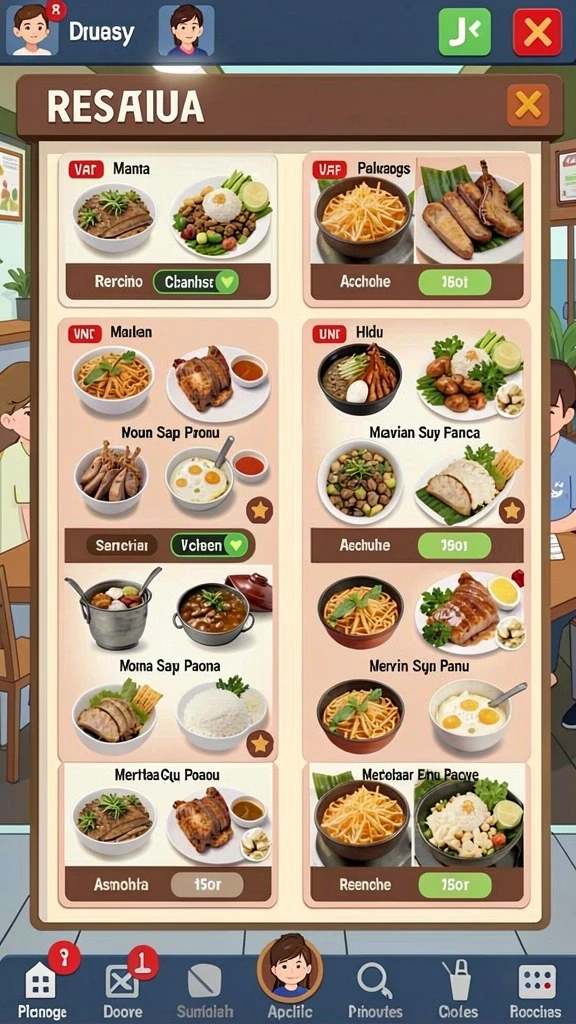
Task: Switch to the Cioles tab
Action: [x=457, y=987]
